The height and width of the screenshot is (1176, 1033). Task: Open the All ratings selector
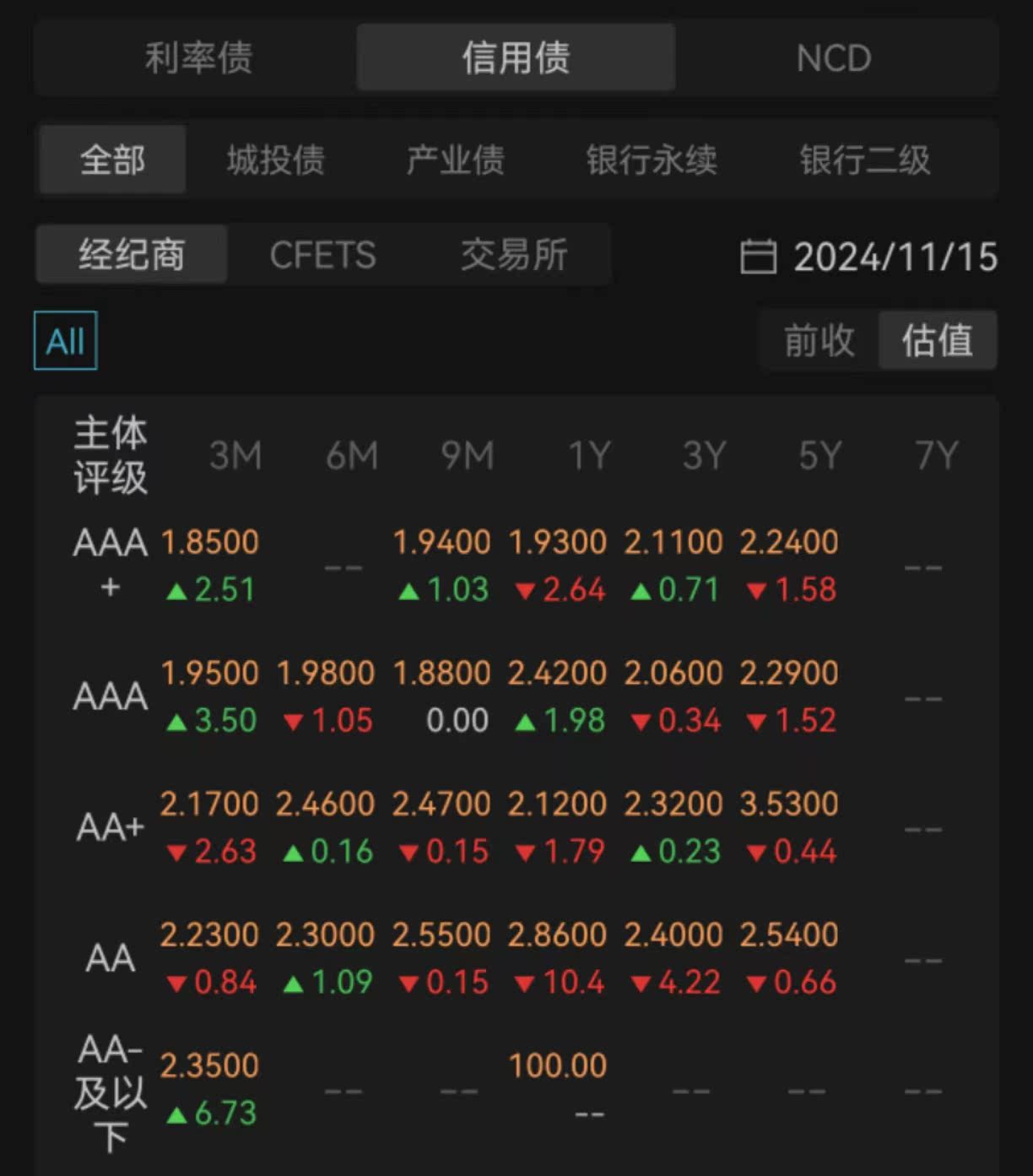pyautogui.click(x=65, y=340)
